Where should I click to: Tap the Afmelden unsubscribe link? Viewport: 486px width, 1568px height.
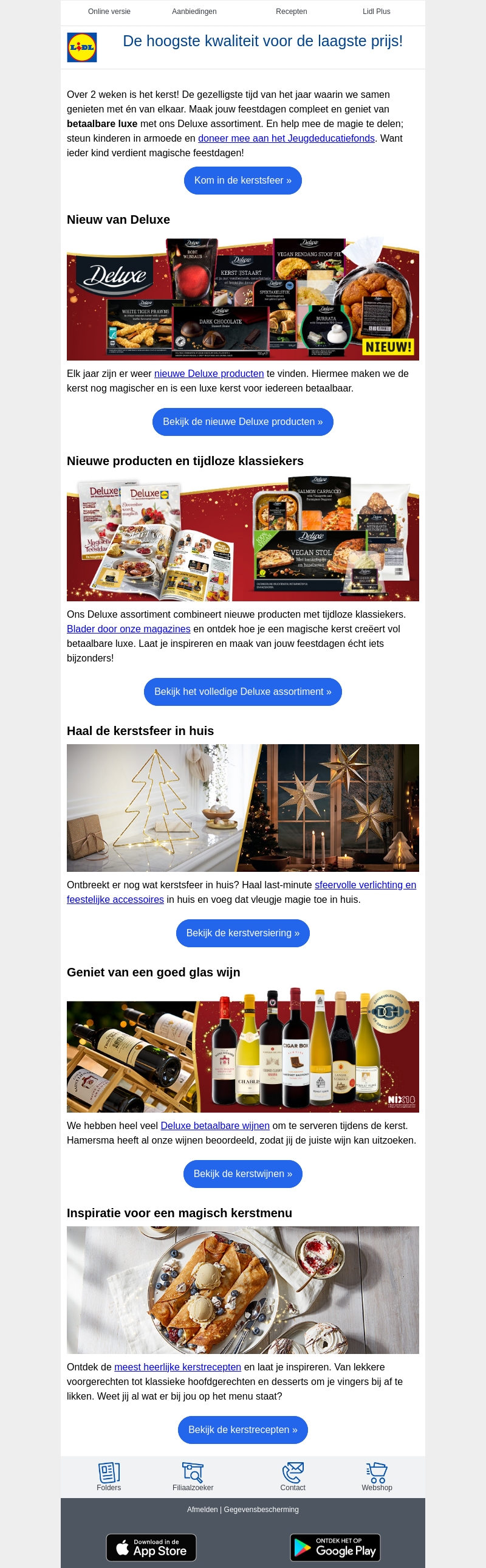202,1510
